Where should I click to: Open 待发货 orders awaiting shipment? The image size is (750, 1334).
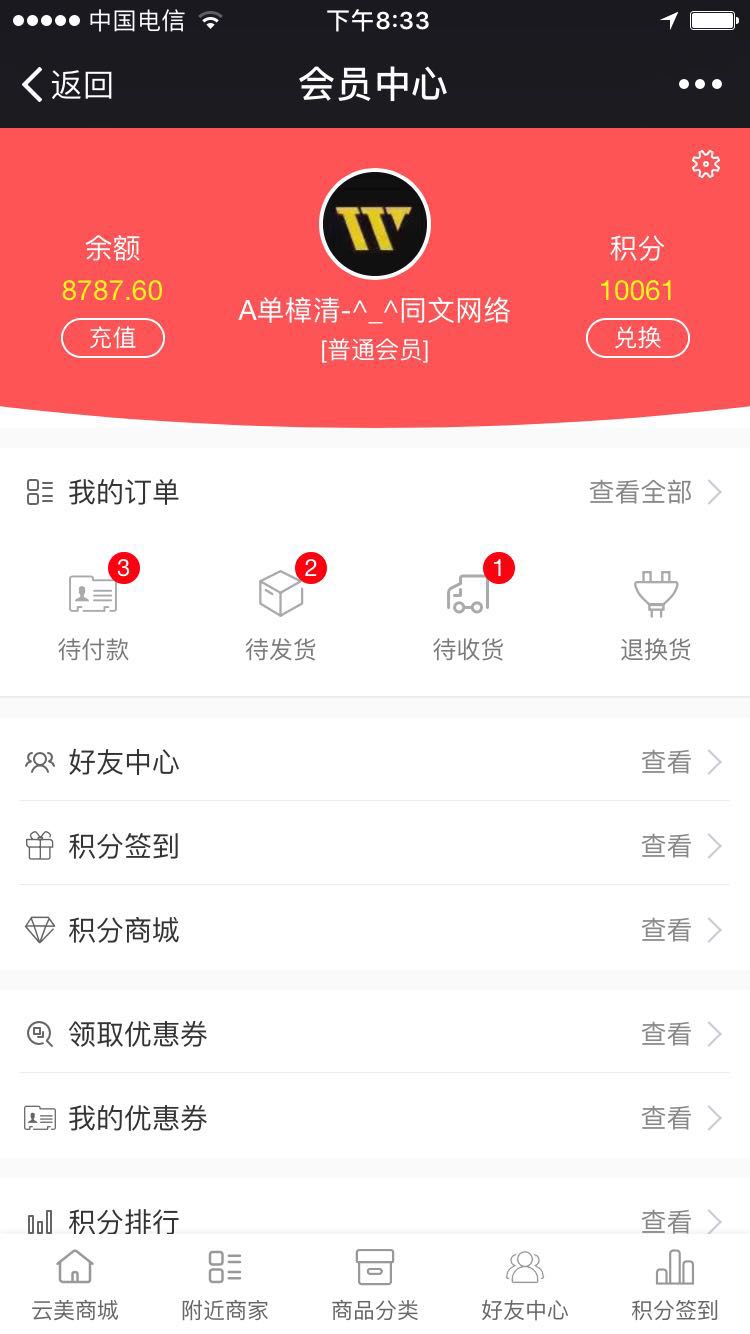pyautogui.click(x=281, y=612)
